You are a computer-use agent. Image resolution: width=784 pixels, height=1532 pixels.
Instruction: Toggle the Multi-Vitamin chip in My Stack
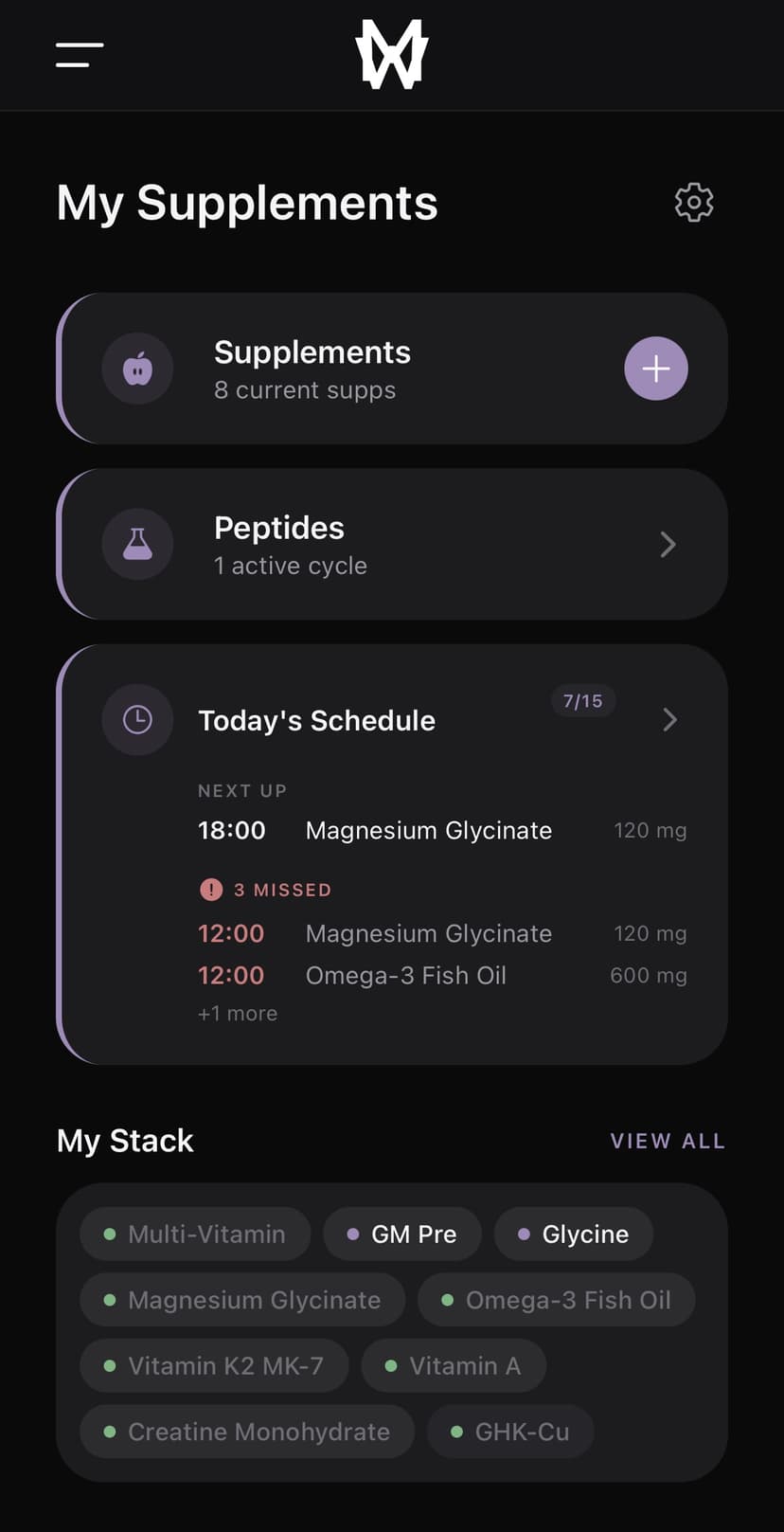coord(195,1234)
